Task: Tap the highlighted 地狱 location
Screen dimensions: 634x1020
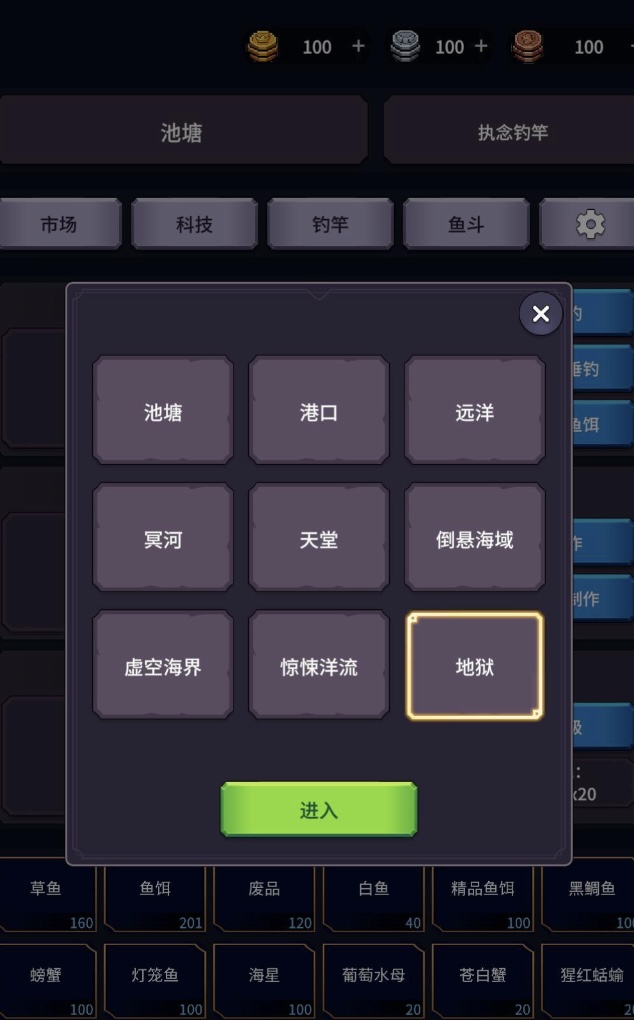Action: (x=475, y=666)
